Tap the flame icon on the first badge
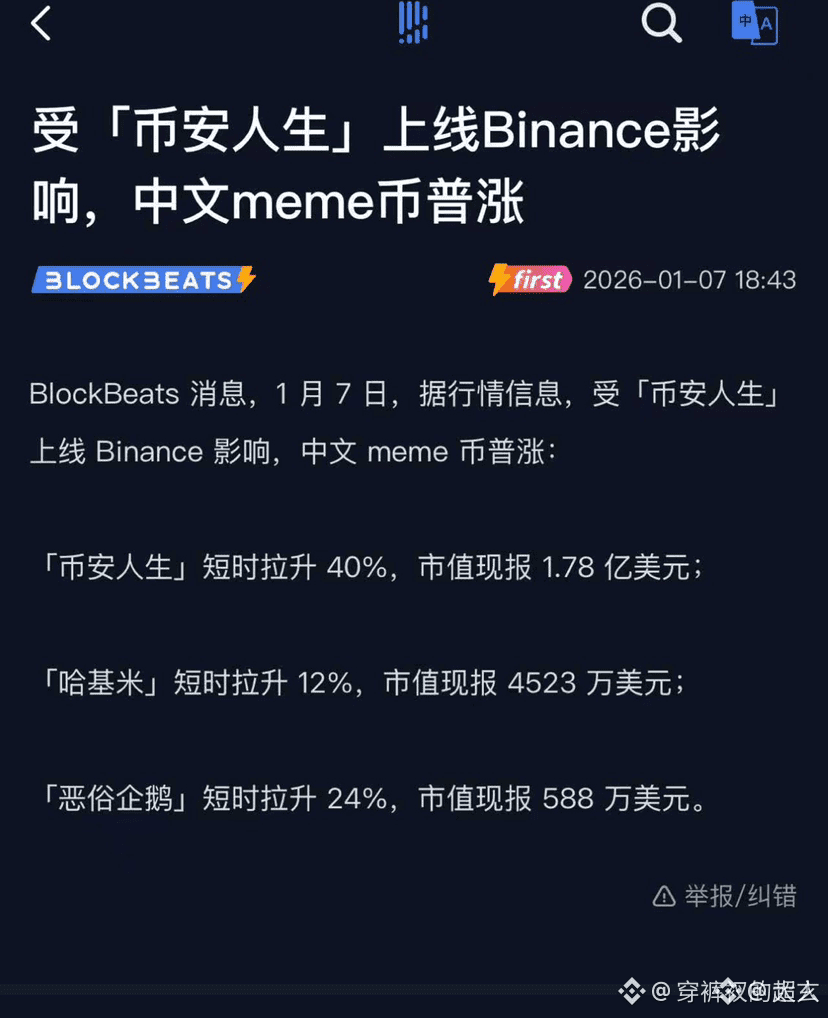This screenshot has height=1018, width=828. point(499,280)
